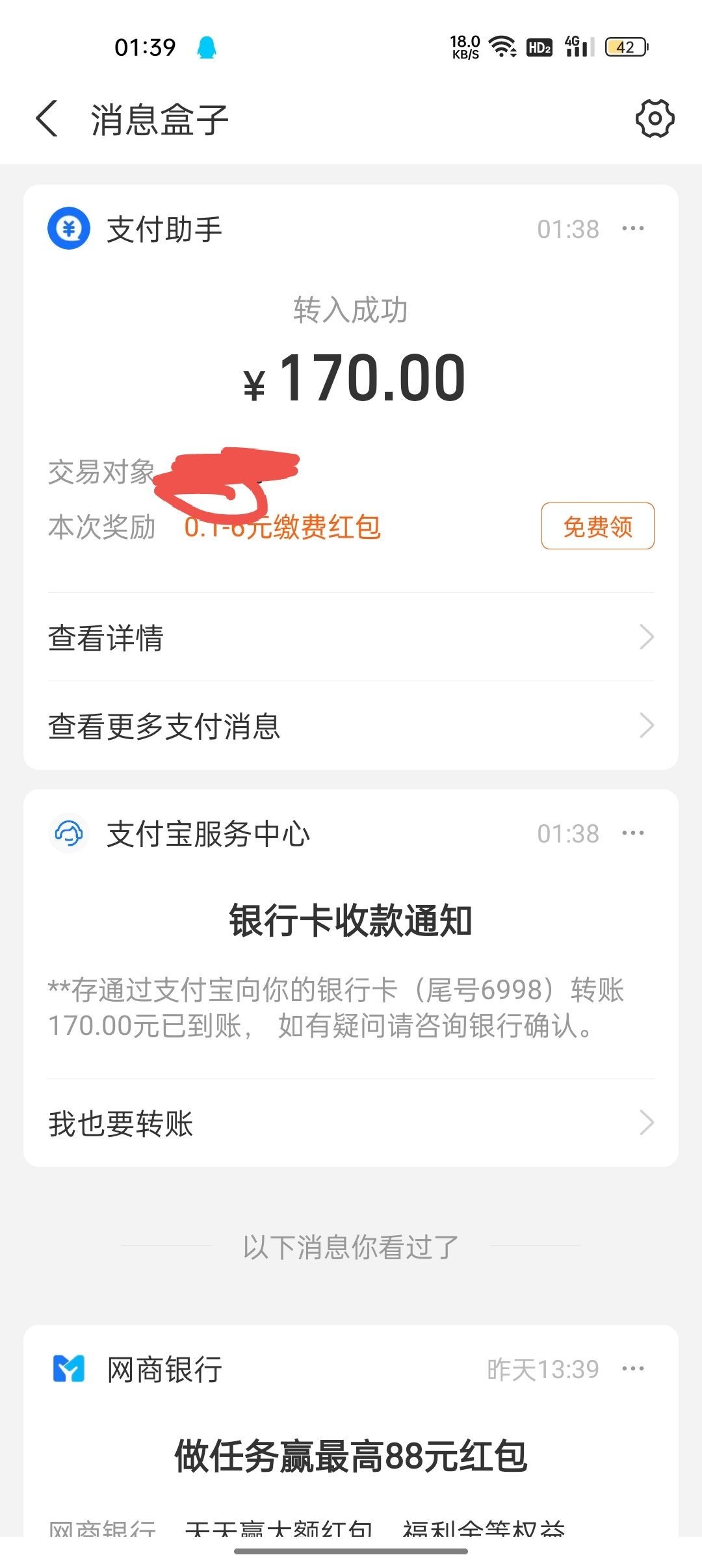Open more options for 网商银行 message
This screenshot has width=702, height=1568.
pos(632,1368)
